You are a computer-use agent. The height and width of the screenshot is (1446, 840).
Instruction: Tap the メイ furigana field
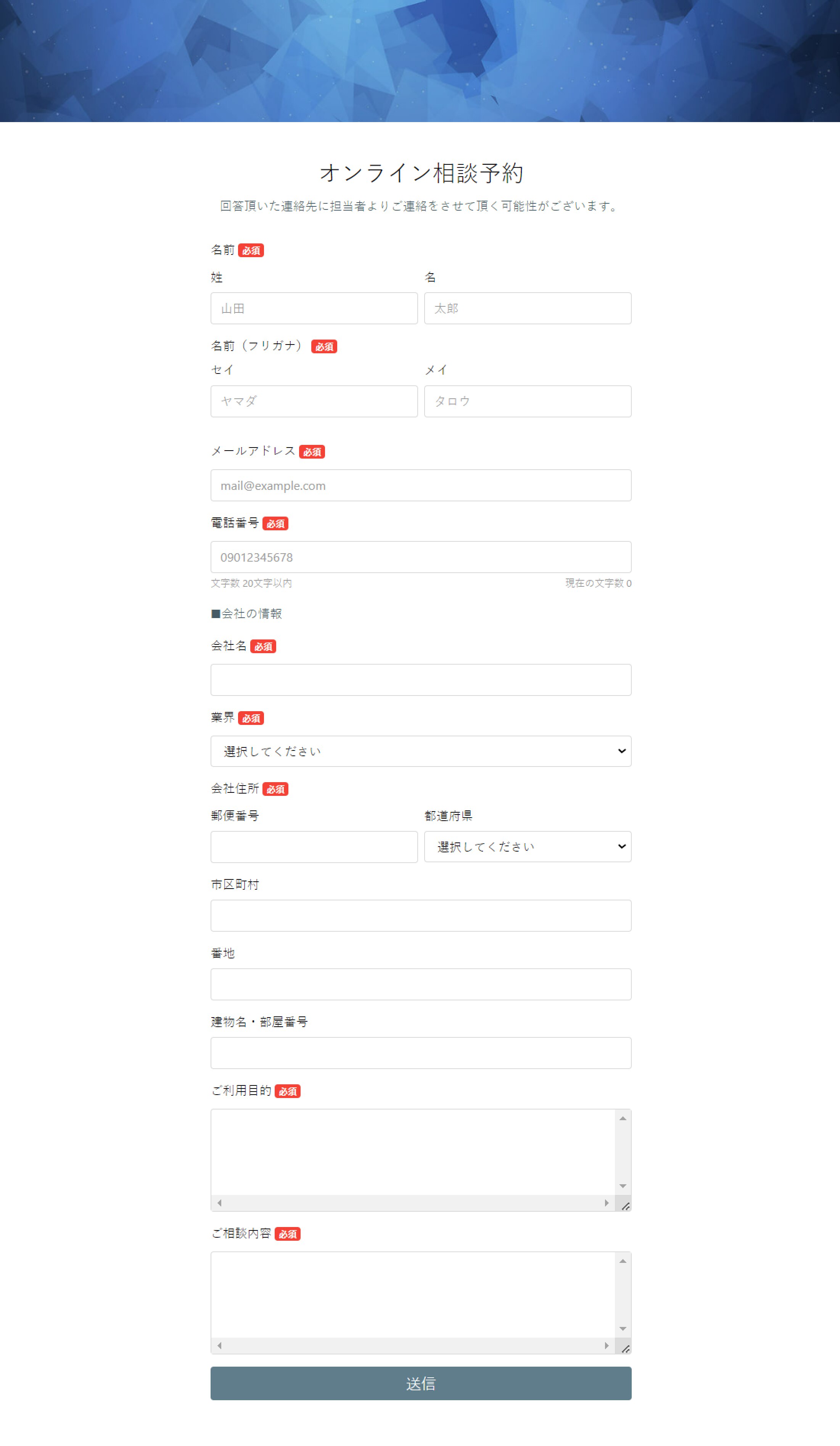coord(527,401)
